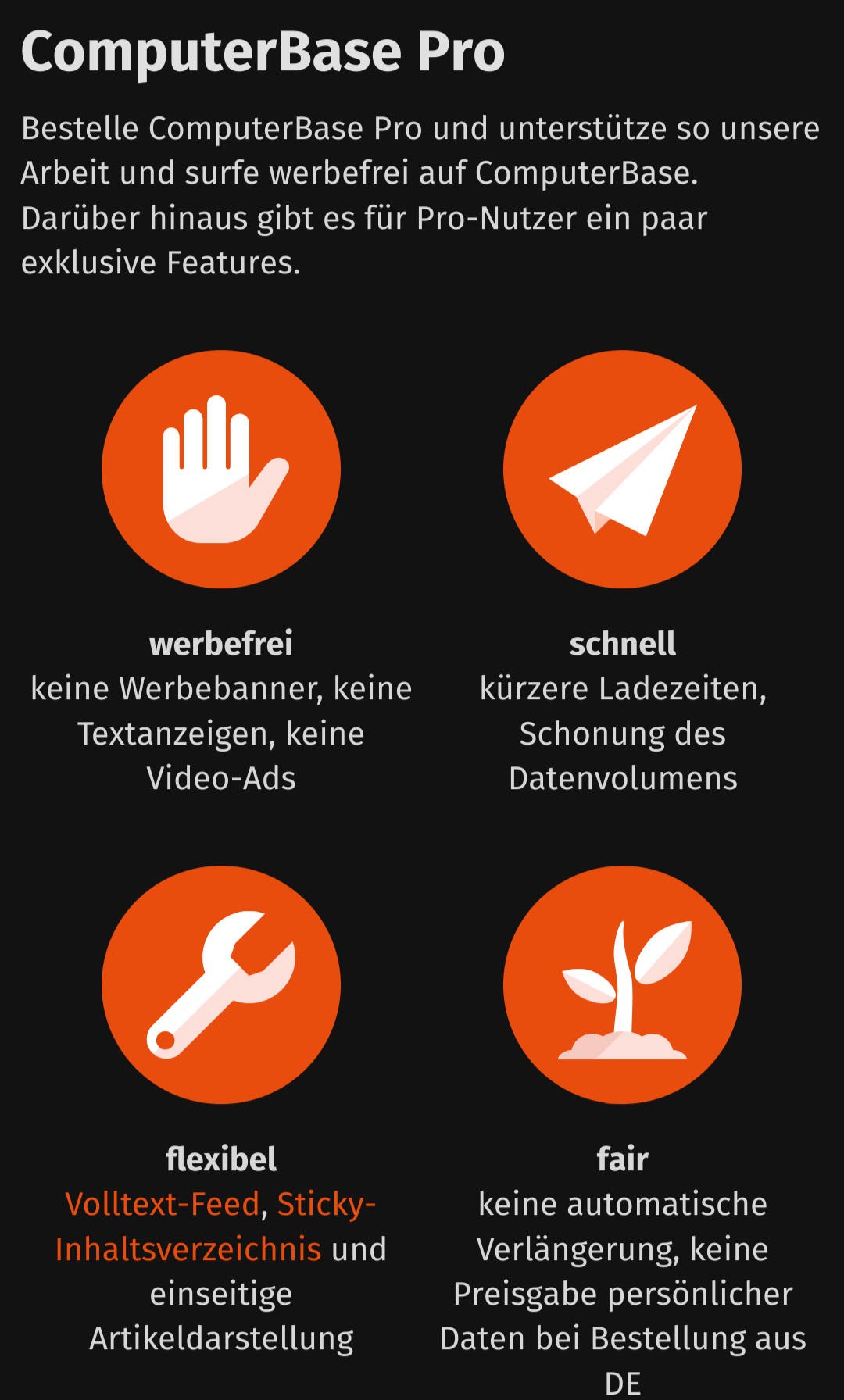Screen dimensions: 844x1400
Task: Open the Volltext-Feed link
Action: 162,1204
